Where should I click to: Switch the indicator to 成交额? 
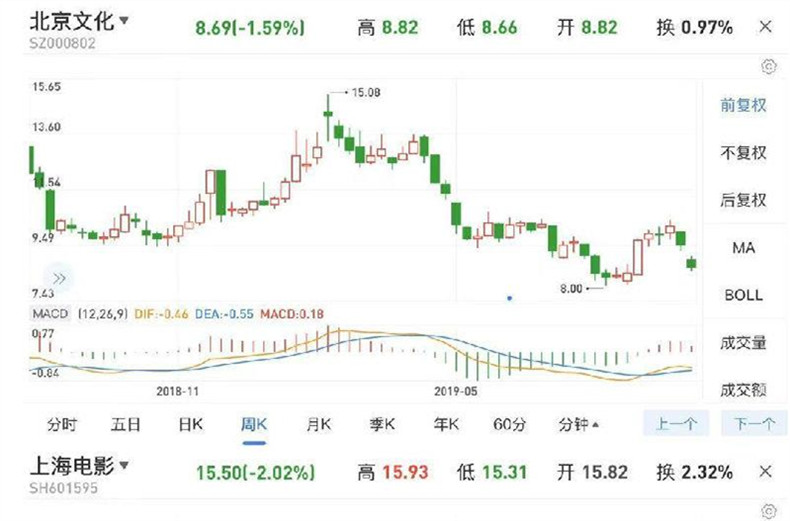pyautogui.click(x=743, y=389)
